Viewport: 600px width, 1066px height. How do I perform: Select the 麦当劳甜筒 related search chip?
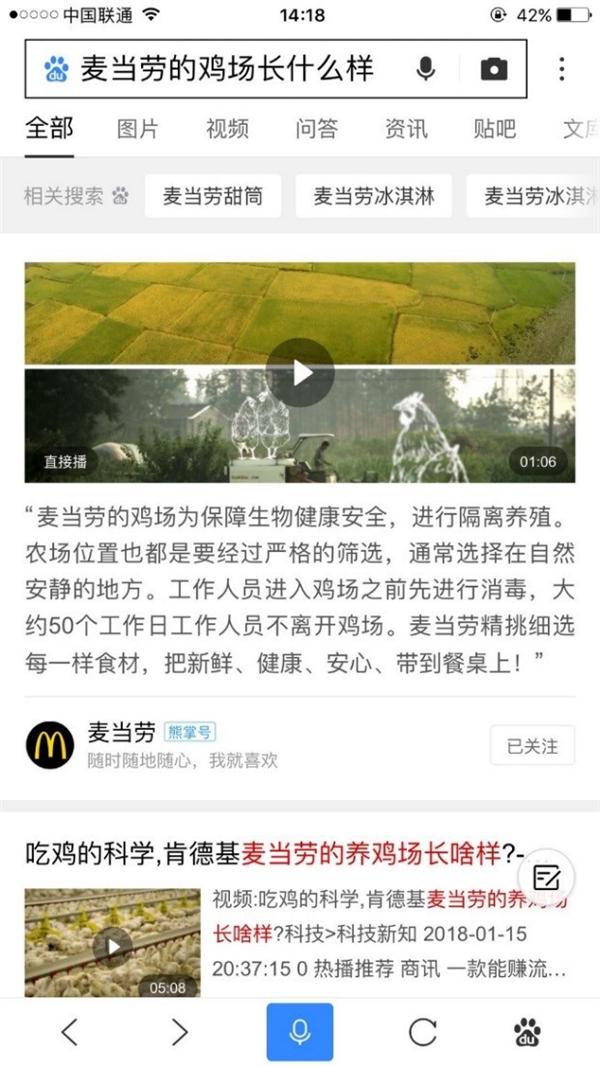[213, 196]
